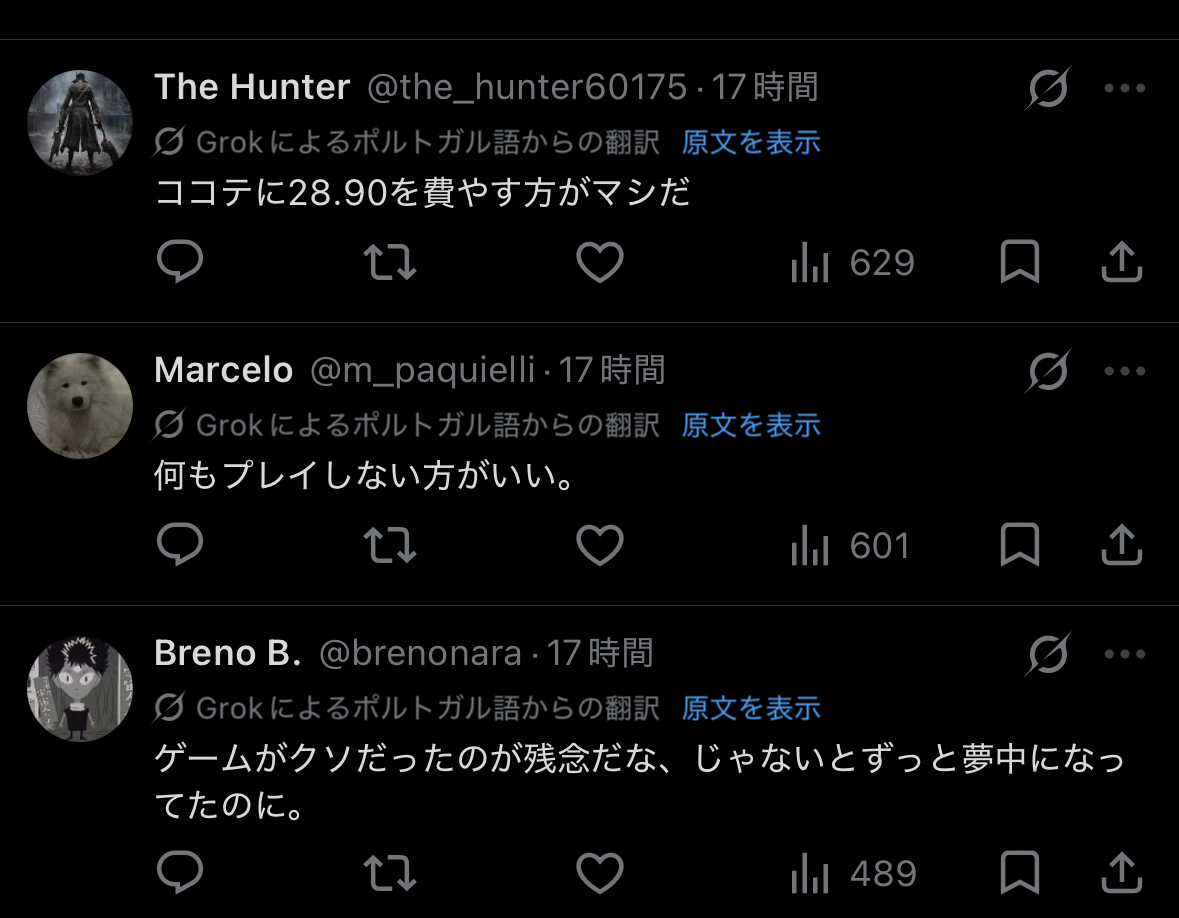The height and width of the screenshot is (918, 1179).
Task: Reply to The Hunter's post
Action: point(181,263)
